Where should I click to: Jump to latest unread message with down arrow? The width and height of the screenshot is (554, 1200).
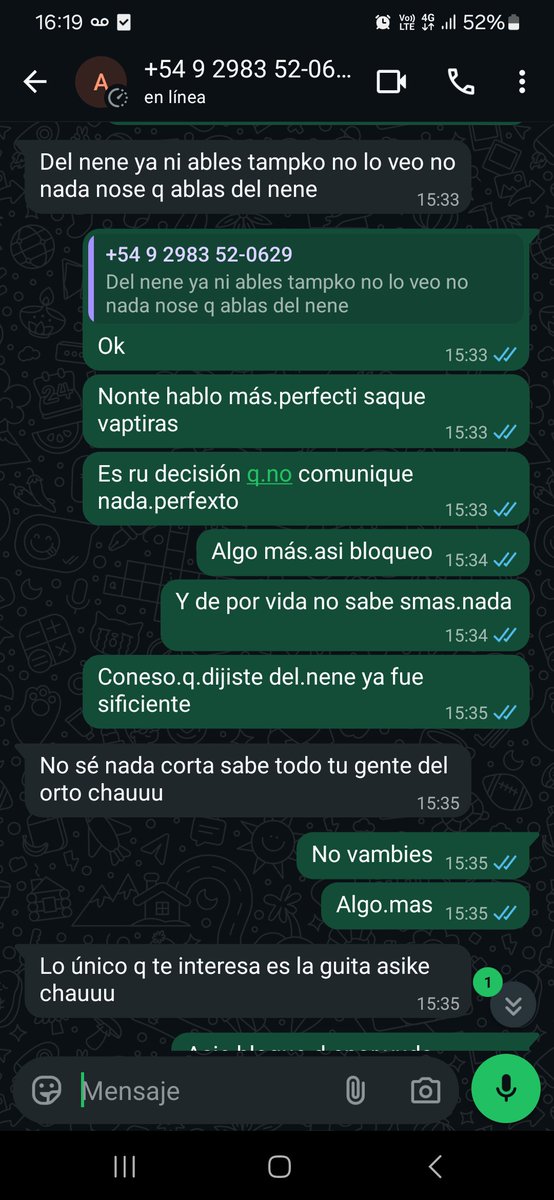(513, 1006)
